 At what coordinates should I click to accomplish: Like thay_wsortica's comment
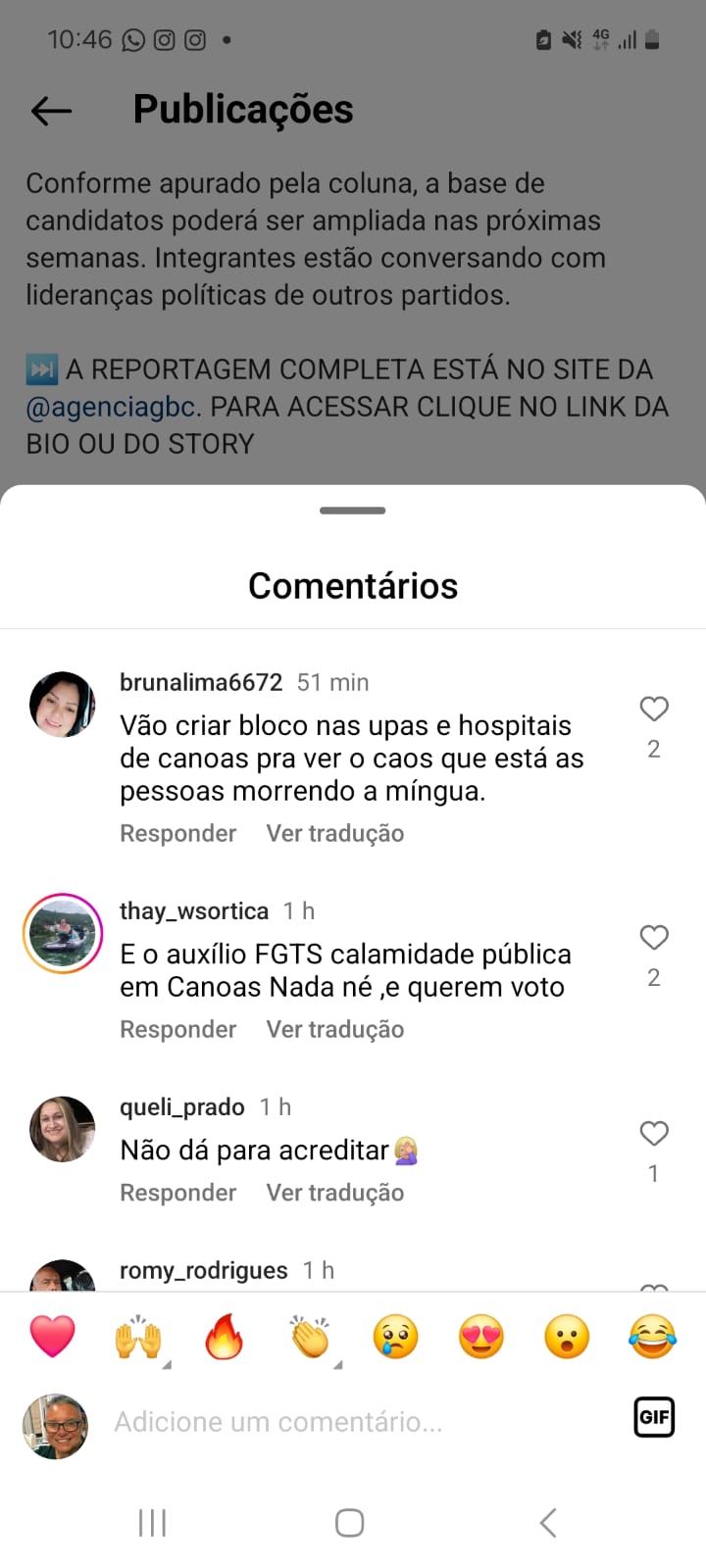pyautogui.click(x=653, y=938)
